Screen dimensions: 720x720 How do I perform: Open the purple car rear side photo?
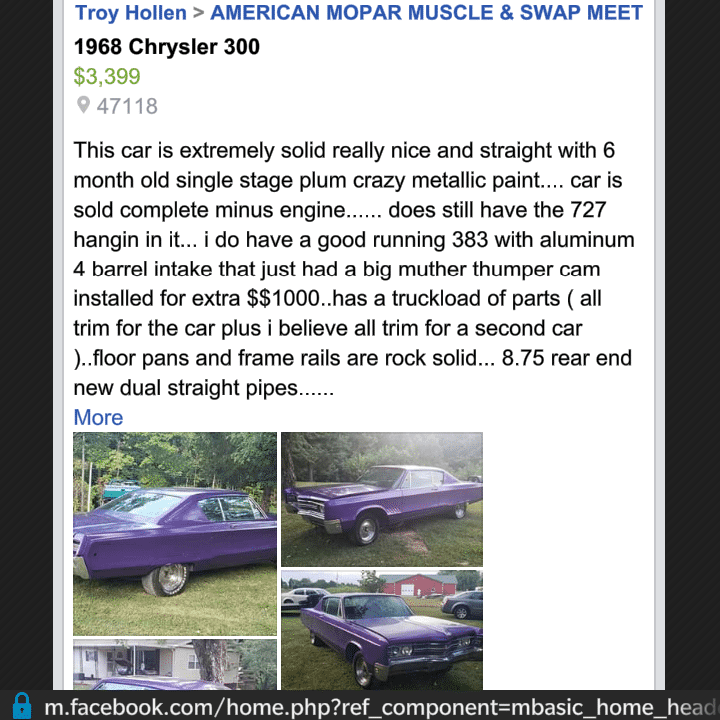175,533
